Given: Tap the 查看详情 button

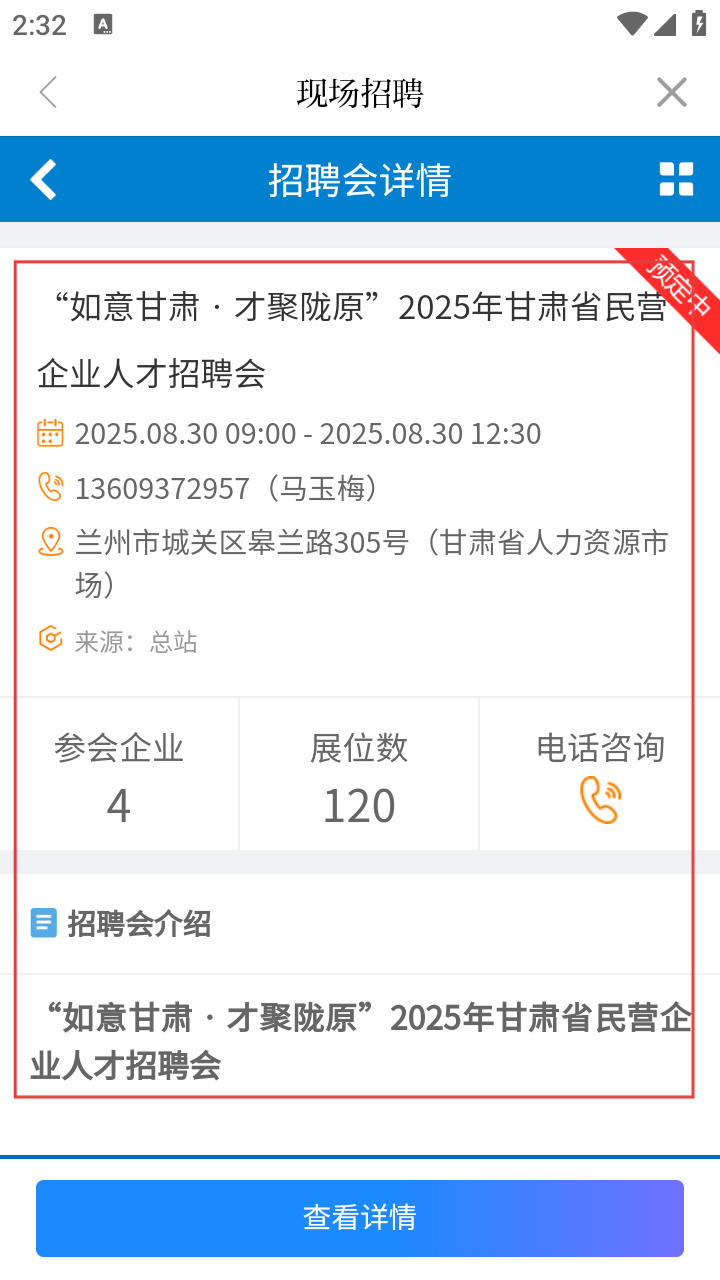Looking at the screenshot, I should pos(360,1218).
